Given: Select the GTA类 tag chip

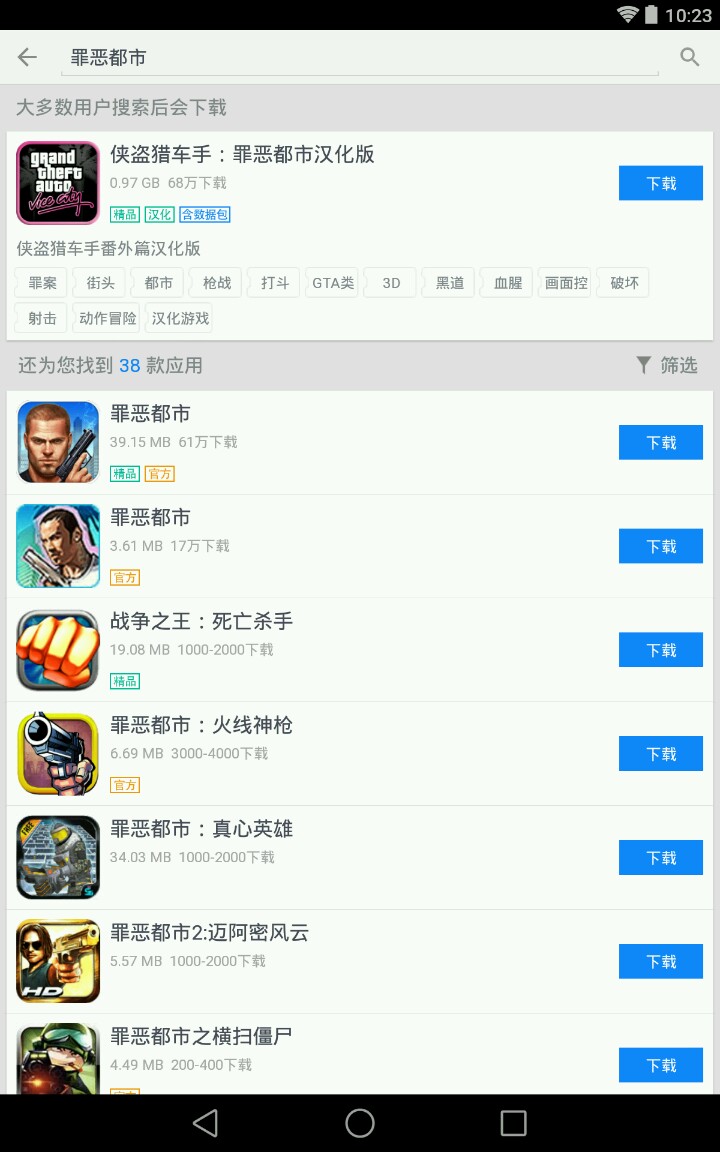Looking at the screenshot, I should tap(332, 283).
